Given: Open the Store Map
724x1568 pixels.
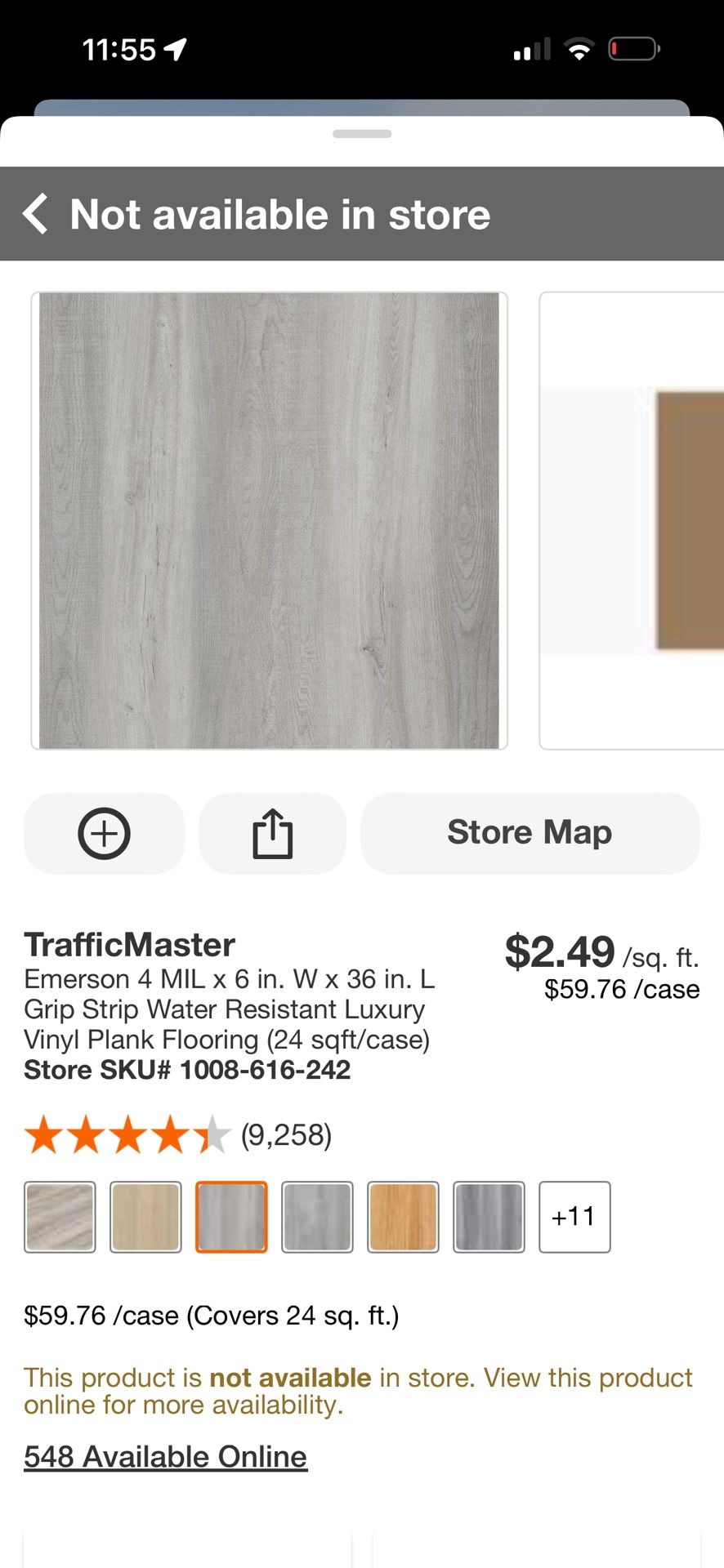Looking at the screenshot, I should tap(529, 832).
